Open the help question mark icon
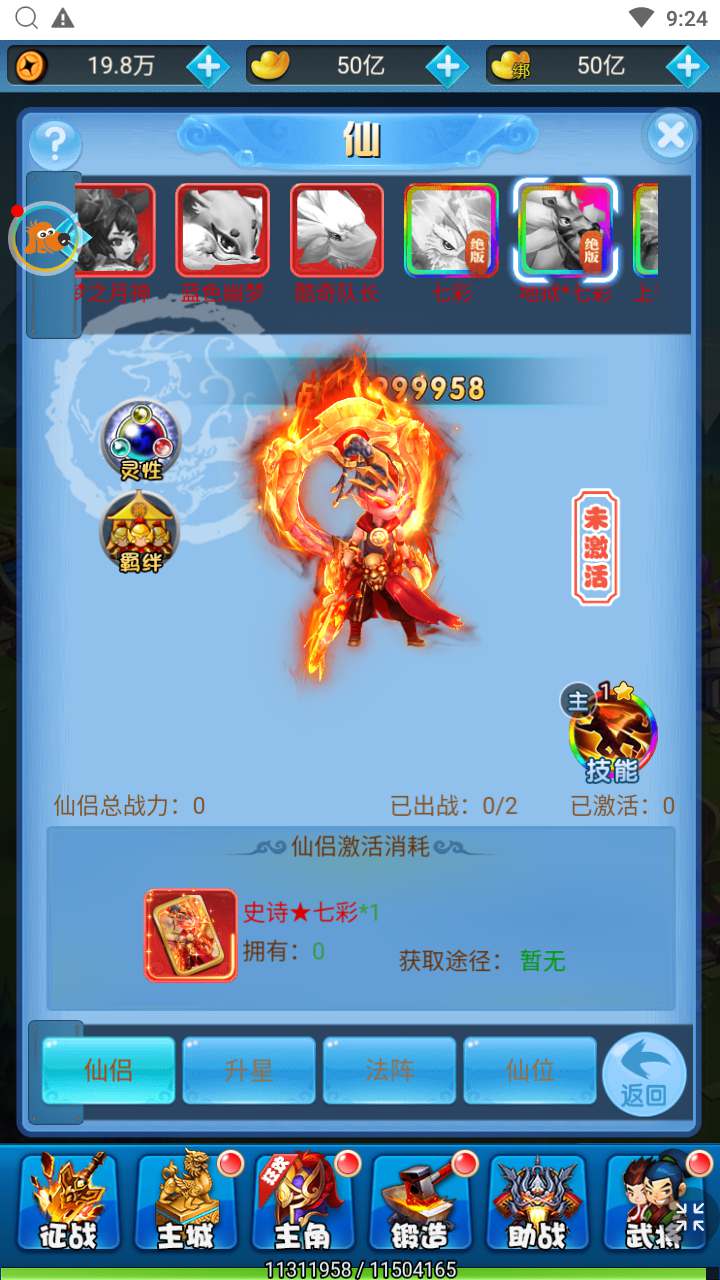The width and height of the screenshot is (720, 1280). point(55,145)
